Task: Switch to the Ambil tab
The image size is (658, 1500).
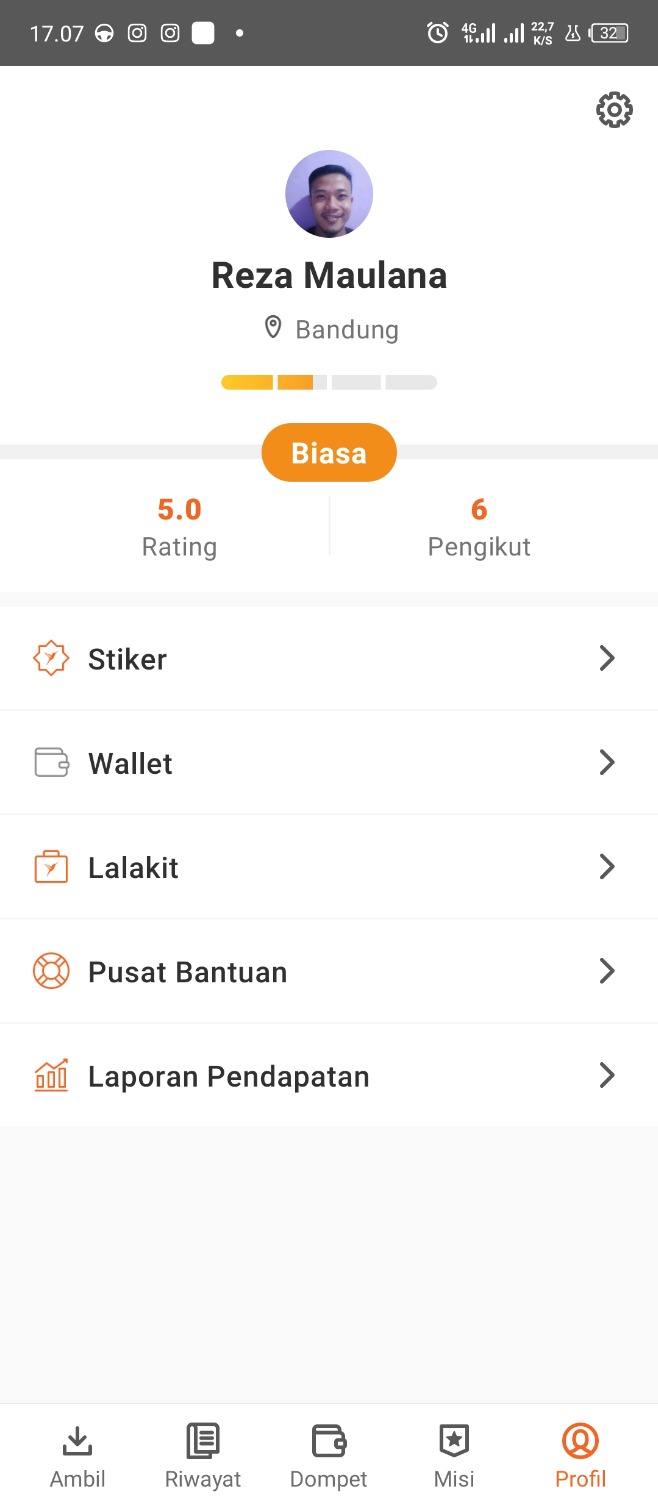Action: [x=78, y=1456]
